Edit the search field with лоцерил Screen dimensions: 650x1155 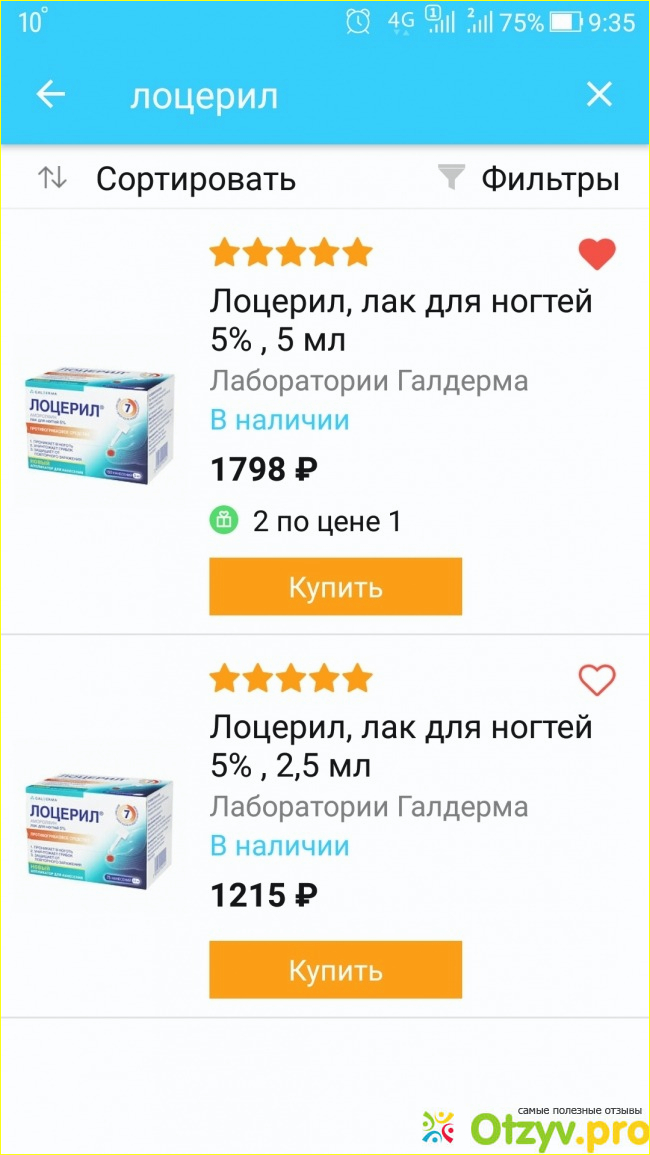pos(300,96)
